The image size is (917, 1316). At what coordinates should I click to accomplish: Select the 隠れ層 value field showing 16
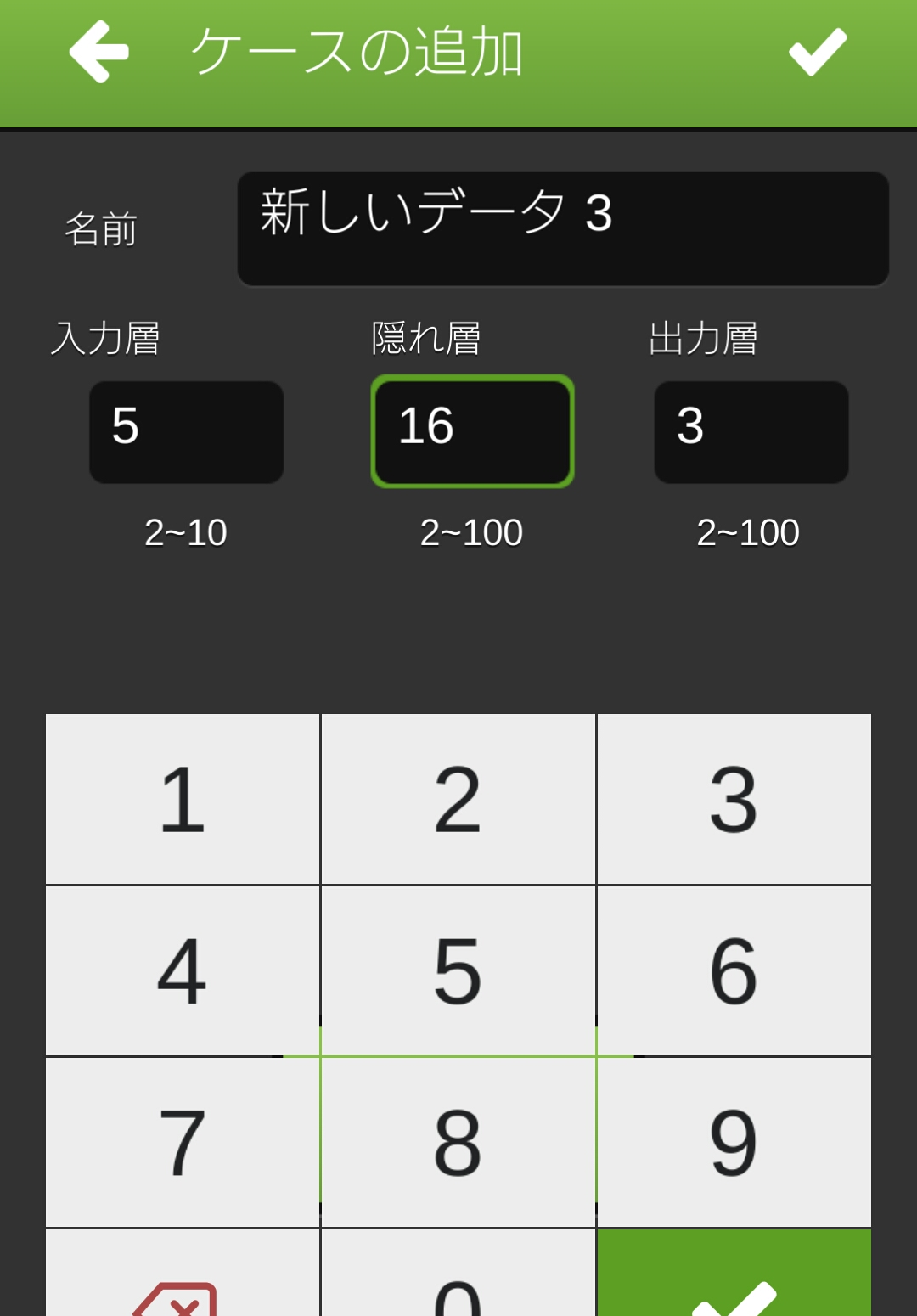tap(472, 432)
